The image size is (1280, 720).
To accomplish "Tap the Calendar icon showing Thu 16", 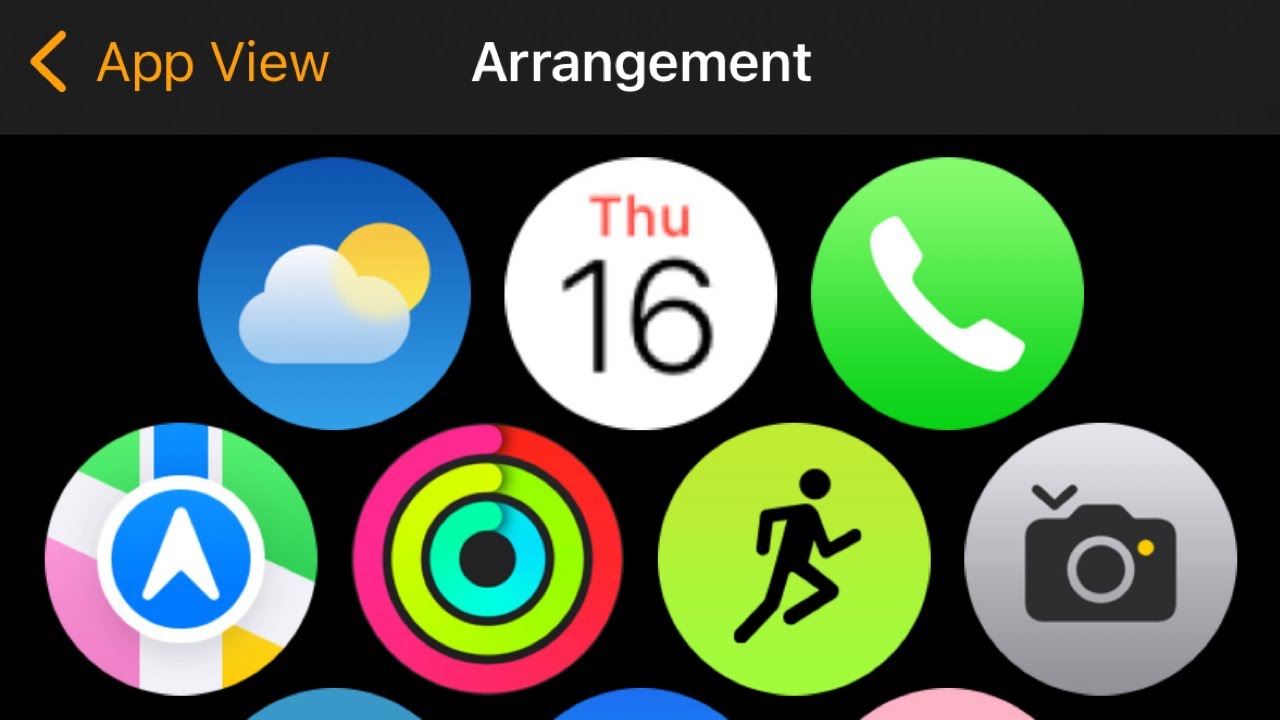I will pyautogui.click(x=640, y=293).
